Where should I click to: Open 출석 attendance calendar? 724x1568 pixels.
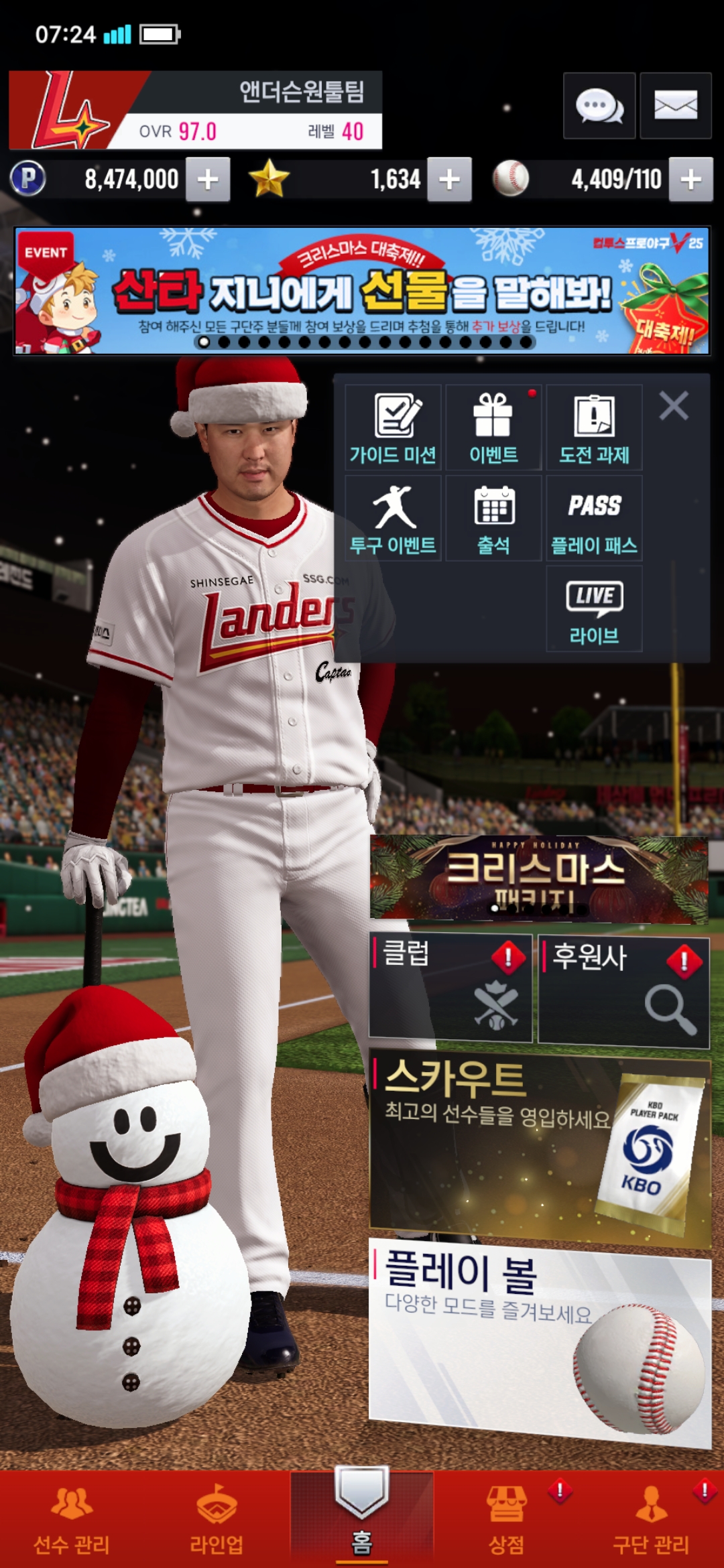point(493,518)
